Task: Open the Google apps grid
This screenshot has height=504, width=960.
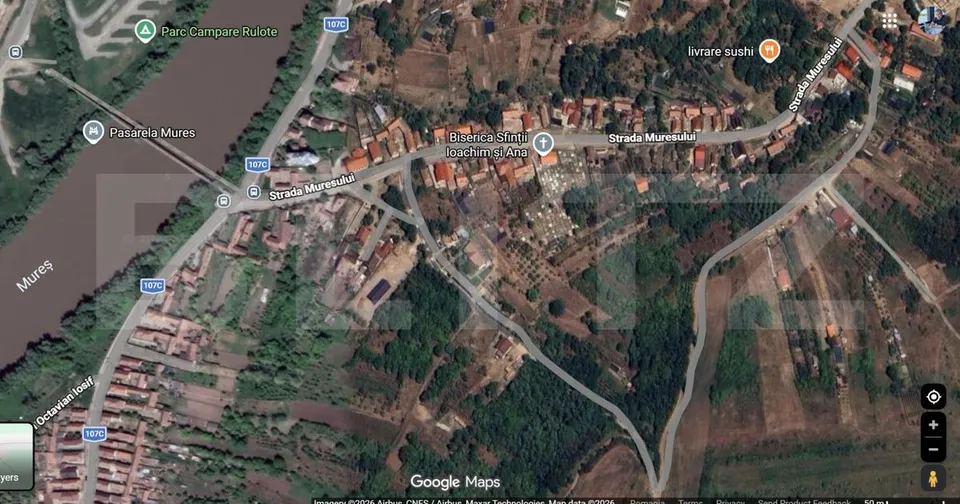Action: [x=890, y=21]
